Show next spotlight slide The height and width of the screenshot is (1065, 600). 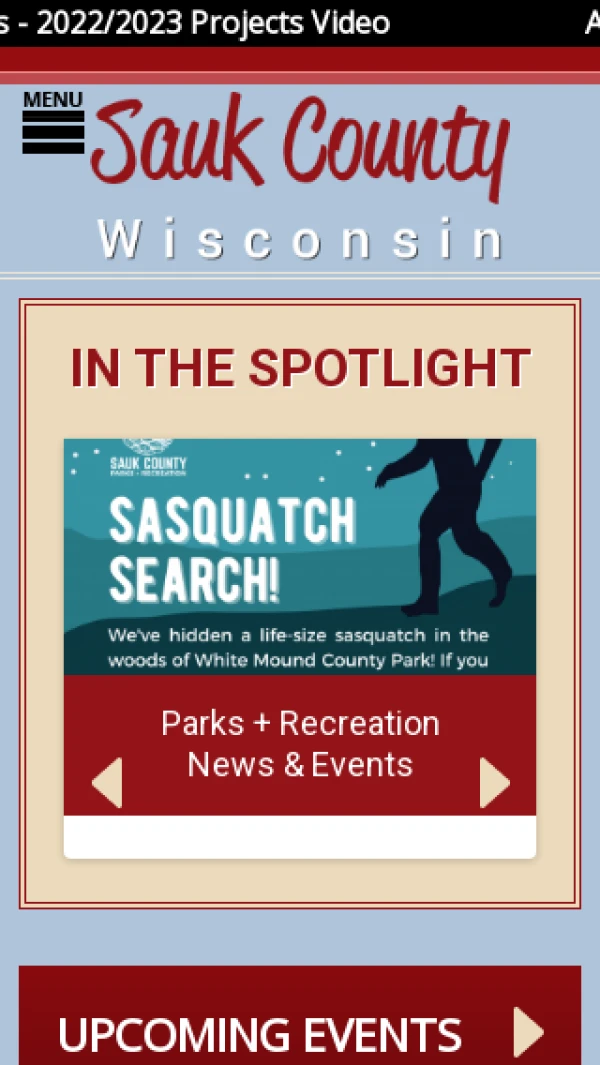coord(494,783)
